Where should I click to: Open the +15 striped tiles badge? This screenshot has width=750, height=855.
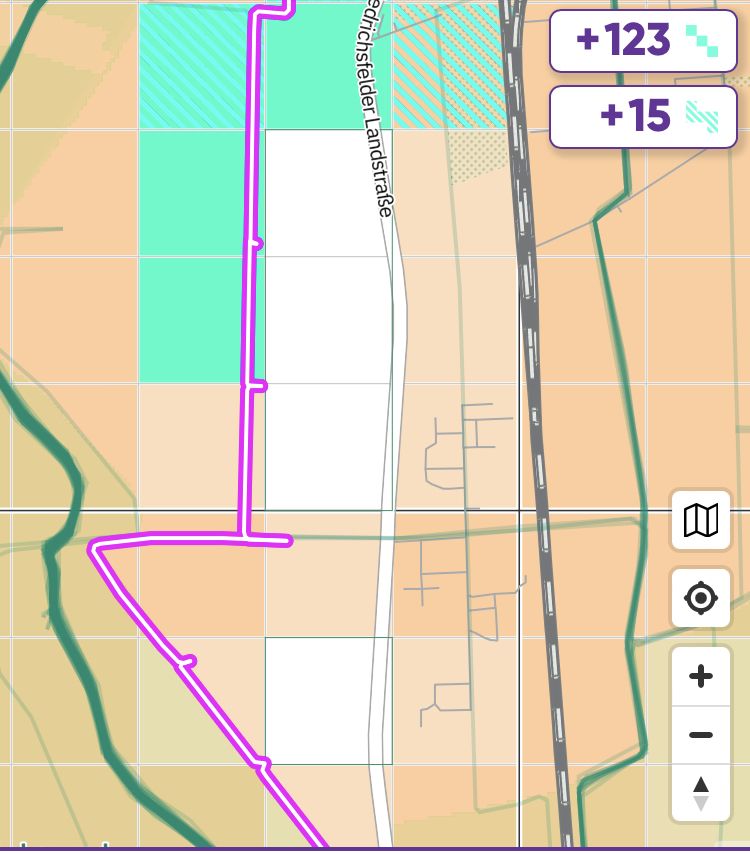pyautogui.click(x=643, y=117)
